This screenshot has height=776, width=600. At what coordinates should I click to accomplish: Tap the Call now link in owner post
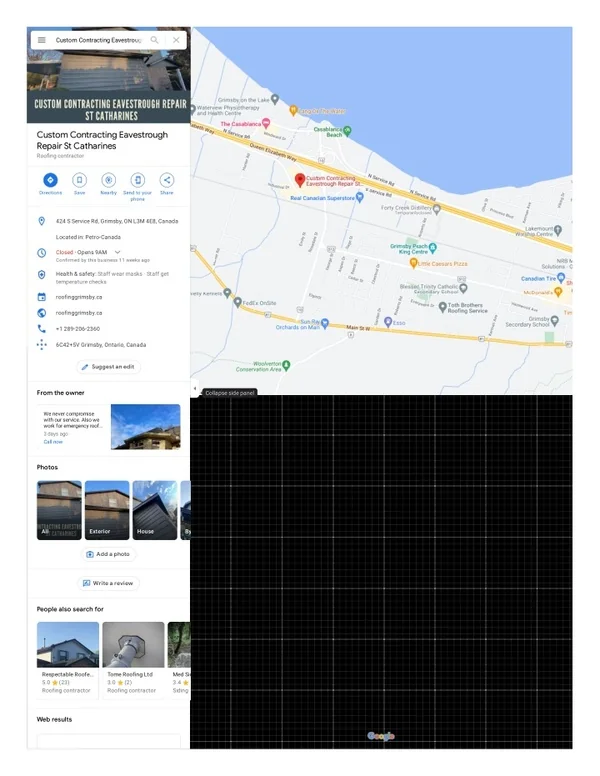click(x=53, y=442)
